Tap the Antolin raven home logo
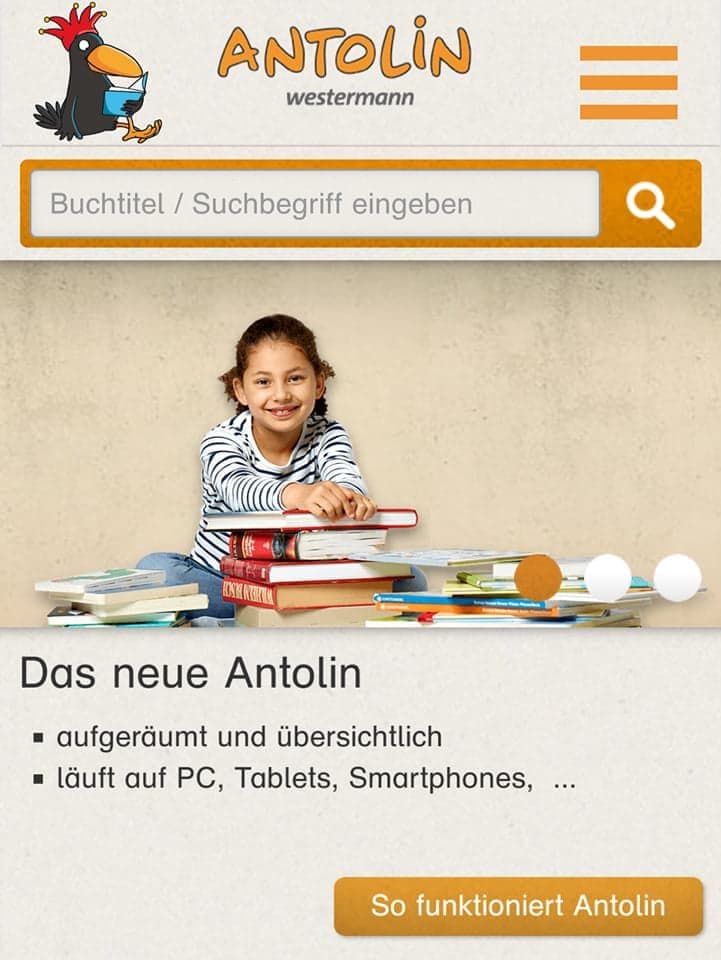Viewport: 721px width, 960px height. pyautogui.click(x=97, y=72)
